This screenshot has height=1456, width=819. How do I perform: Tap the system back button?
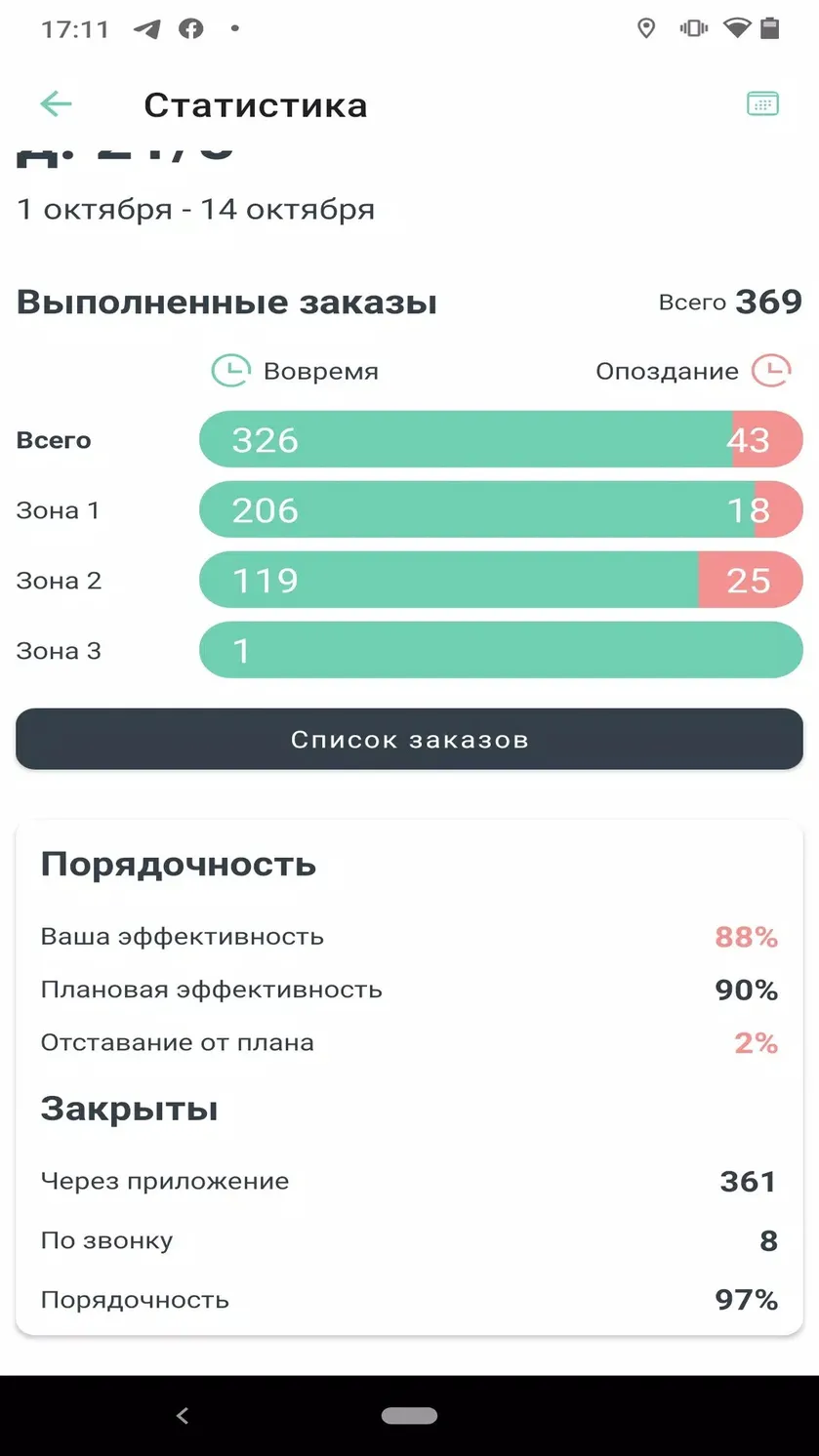[182, 1415]
